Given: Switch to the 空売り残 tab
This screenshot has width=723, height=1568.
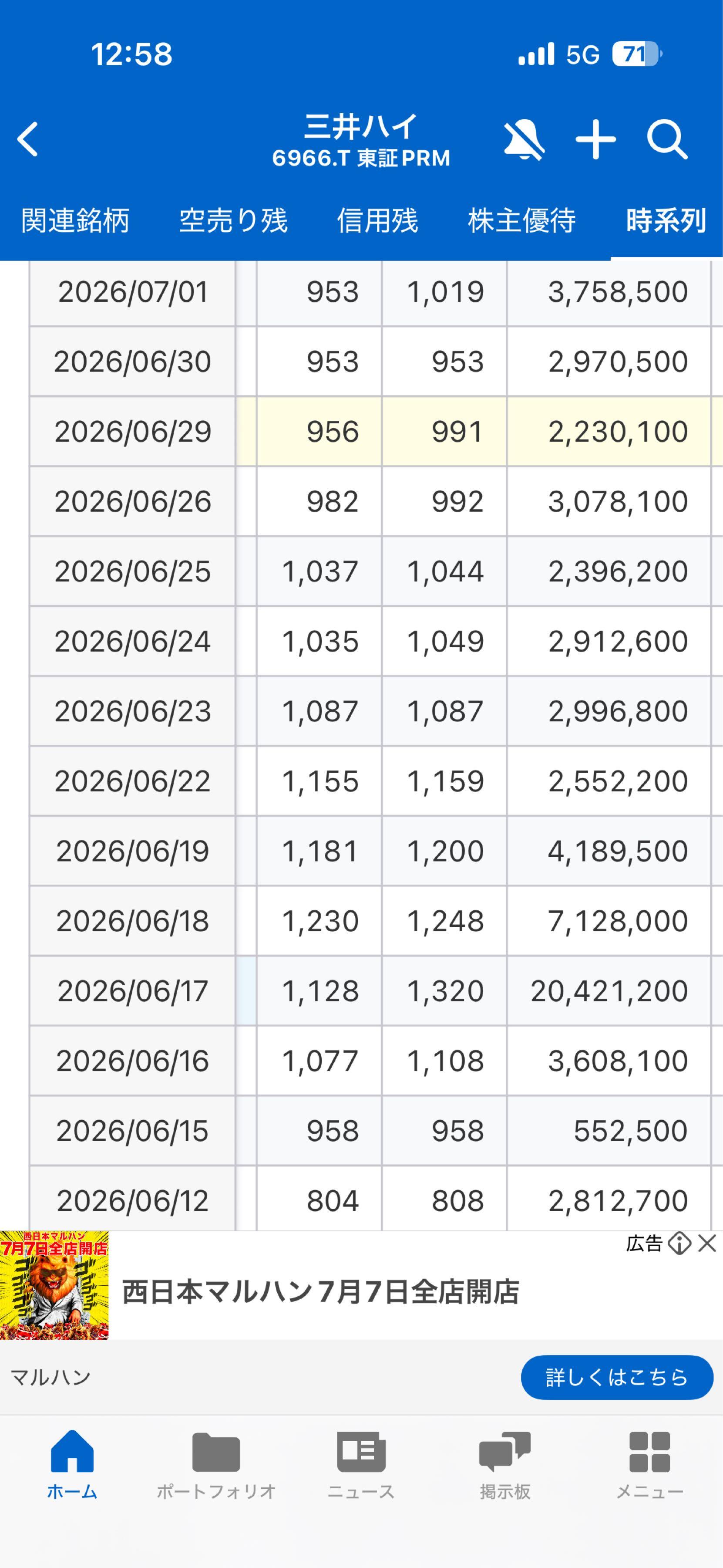Looking at the screenshot, I should 233,220.
